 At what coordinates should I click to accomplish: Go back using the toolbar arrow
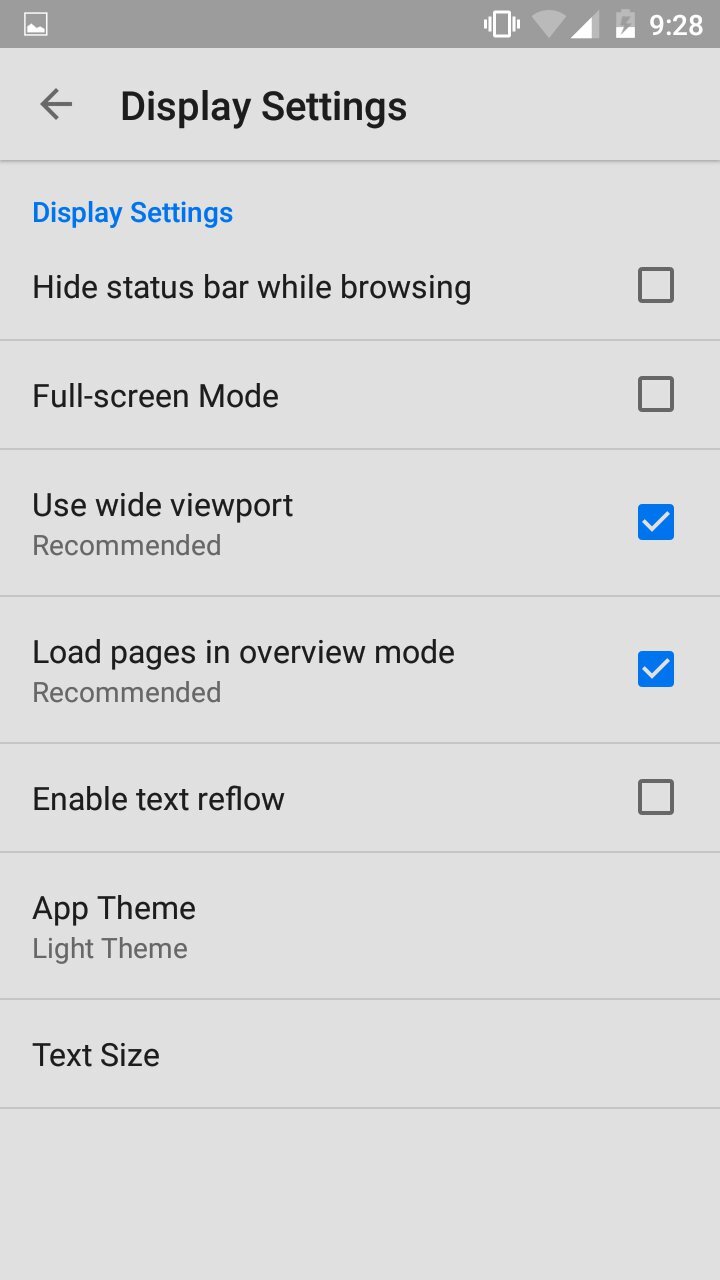tap(56, 105)
